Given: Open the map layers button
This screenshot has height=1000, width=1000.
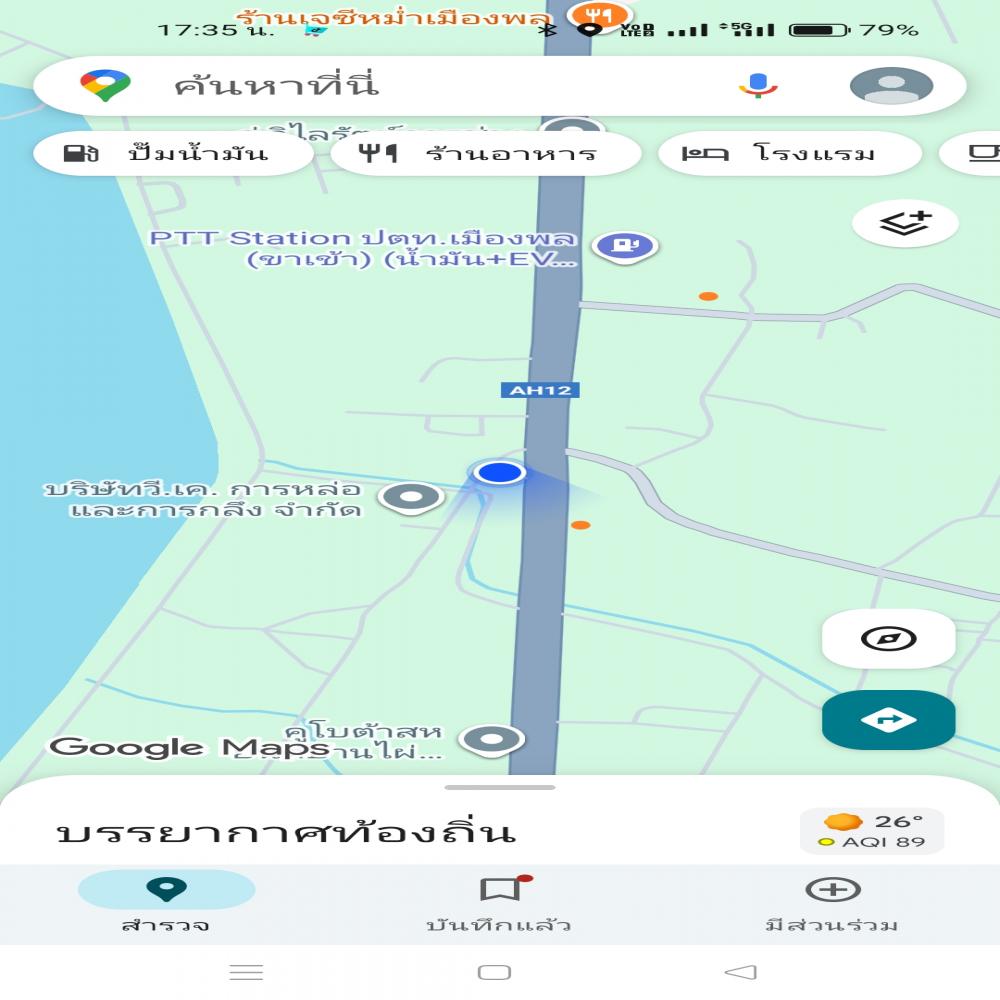Looking at the screenshot, I should pos(905,223).
